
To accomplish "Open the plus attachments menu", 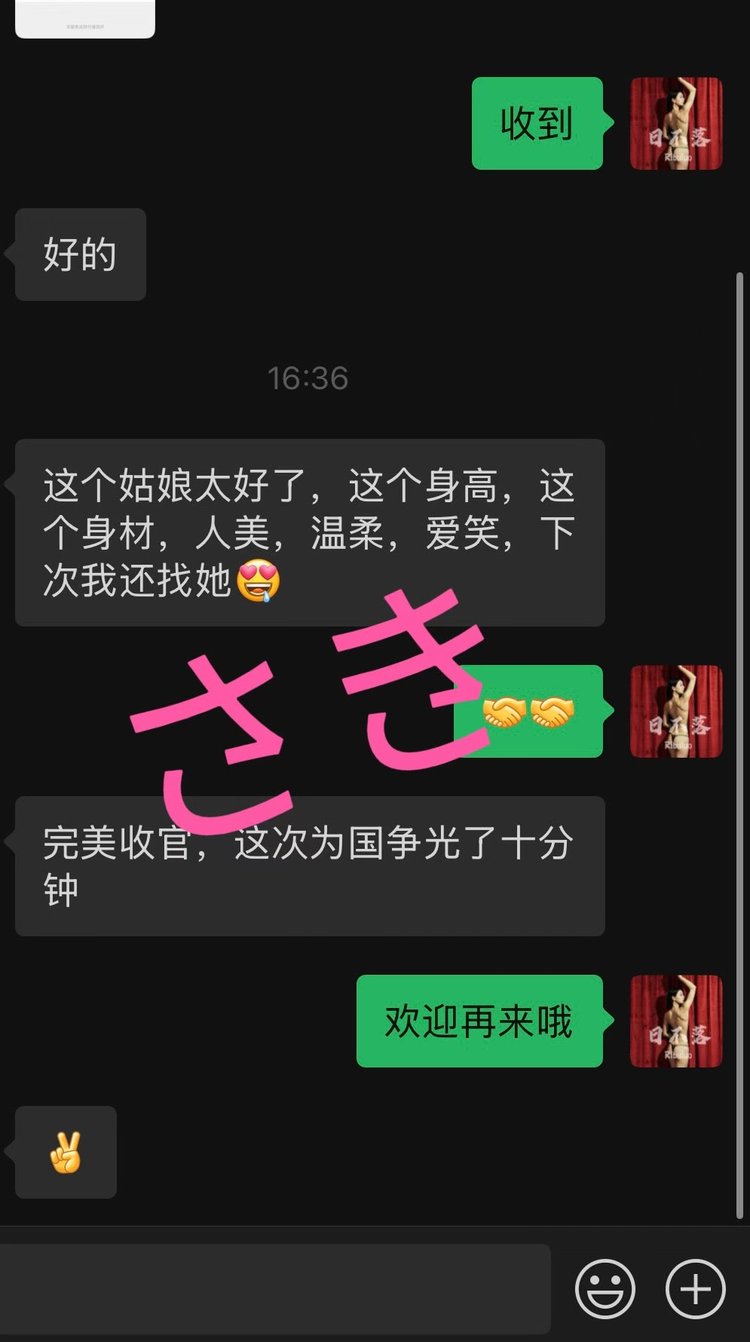I will (695, 1288).
